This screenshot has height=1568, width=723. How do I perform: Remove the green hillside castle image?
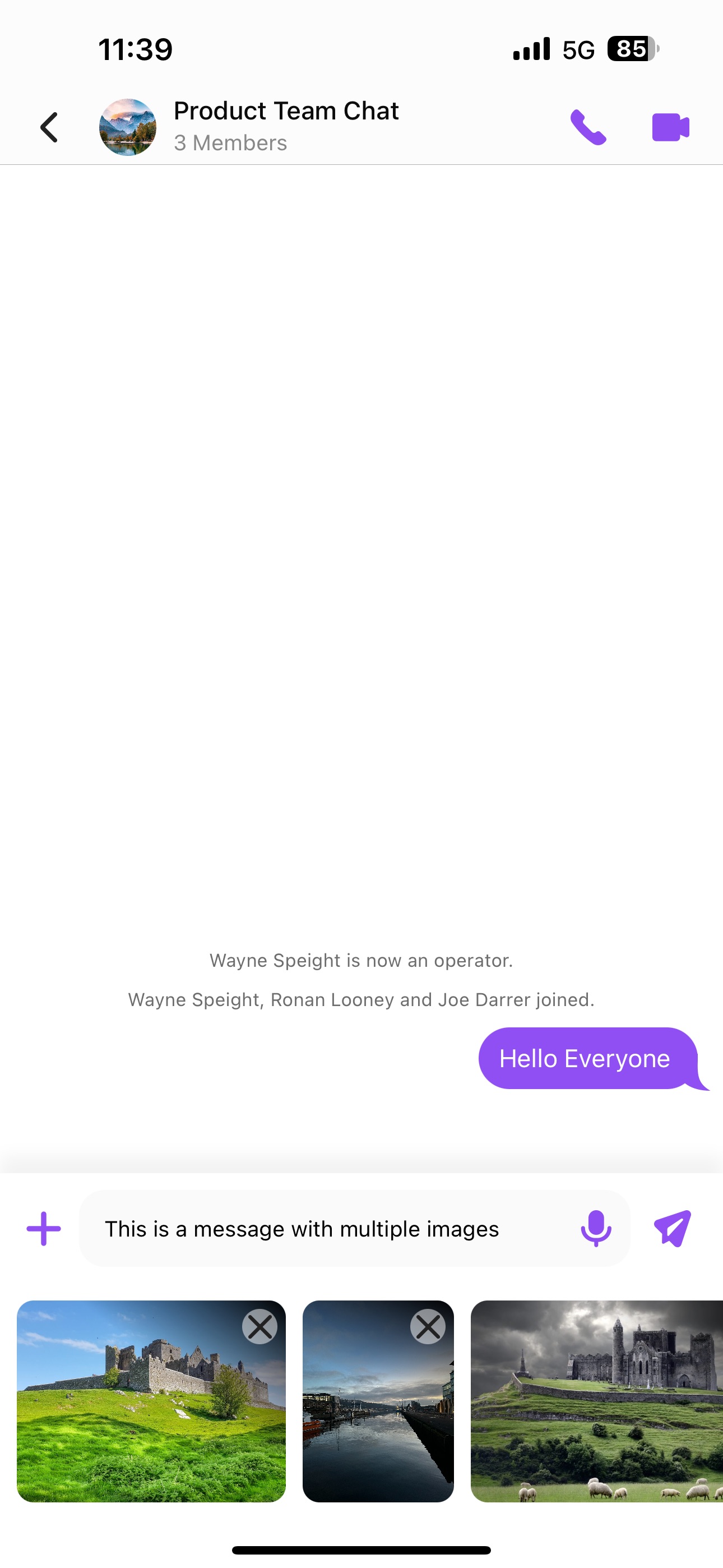260,1326
